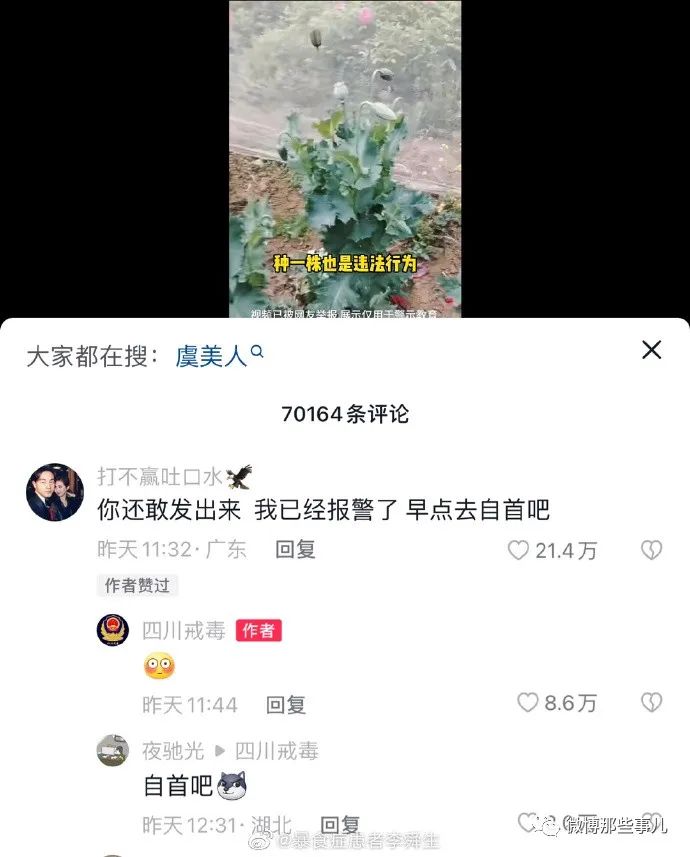The width and height of the screenshot is (690, 857).
Task: Reply to 夜驰光's 自首吧 comment
Action: (340, 825)
